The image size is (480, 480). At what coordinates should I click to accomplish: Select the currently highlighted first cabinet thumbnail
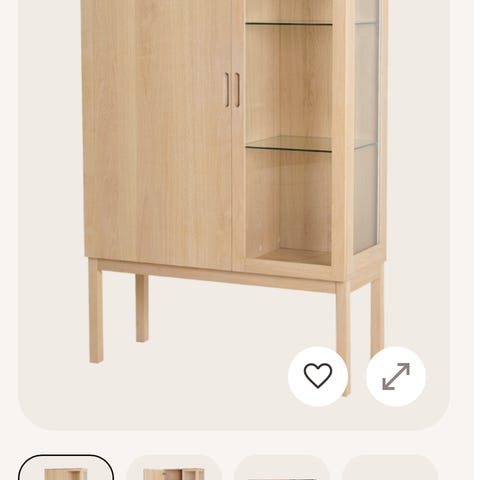point(66,468)
